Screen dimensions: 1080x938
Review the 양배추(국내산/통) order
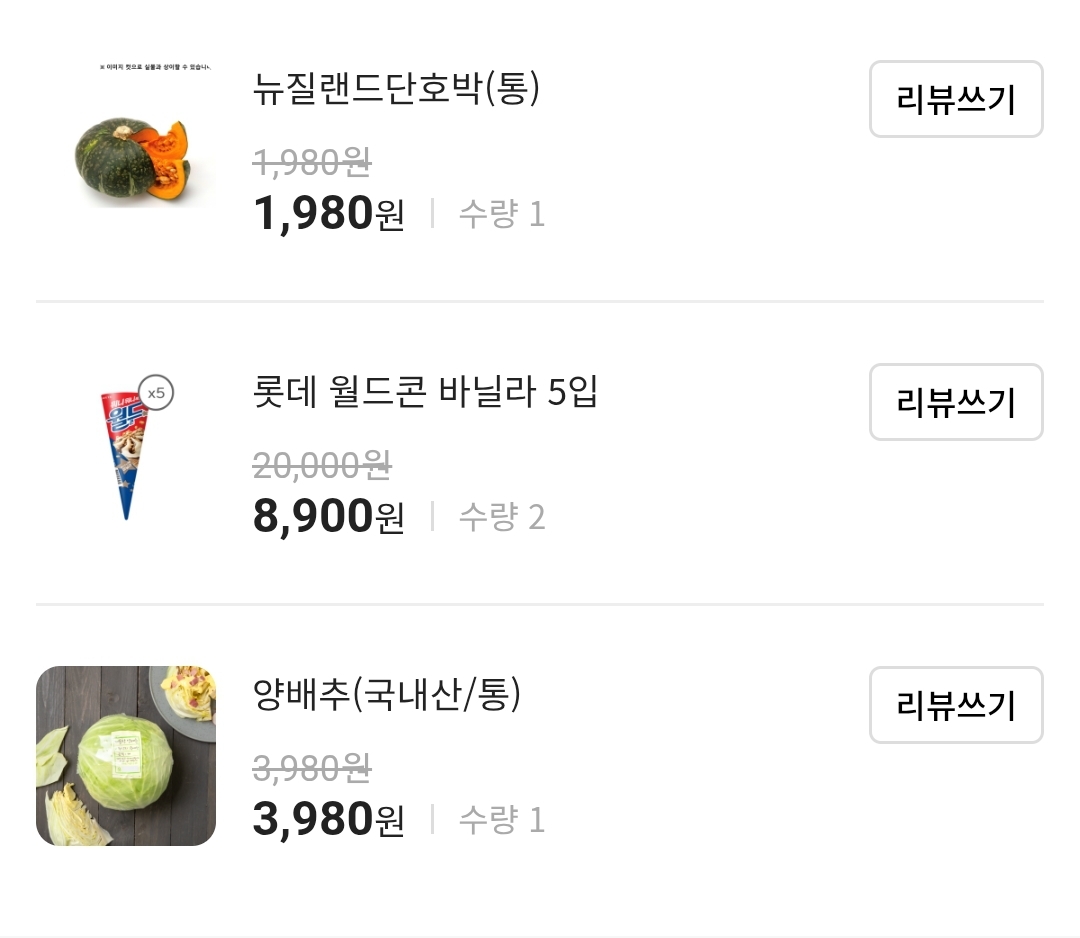coord(955,705)
